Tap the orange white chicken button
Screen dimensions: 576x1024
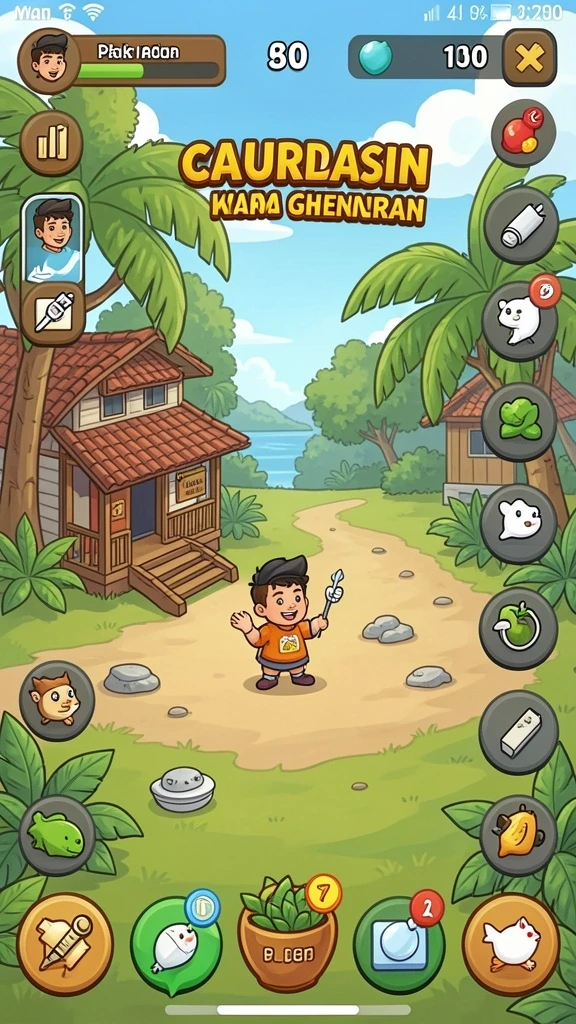pos(511,943)
